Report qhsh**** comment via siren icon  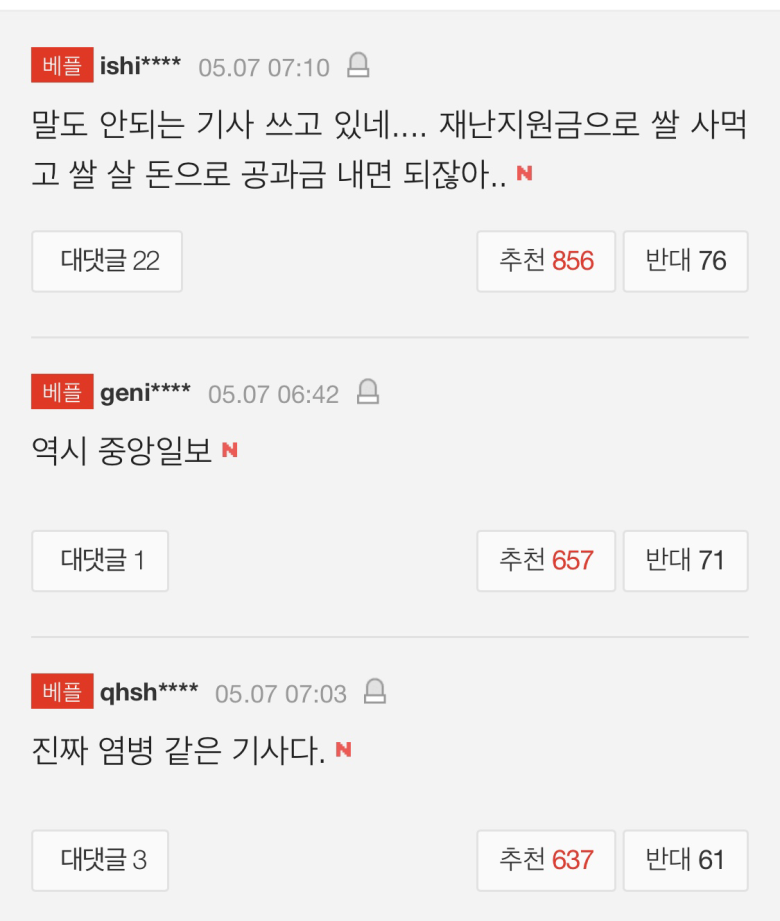tap(375, 691)
